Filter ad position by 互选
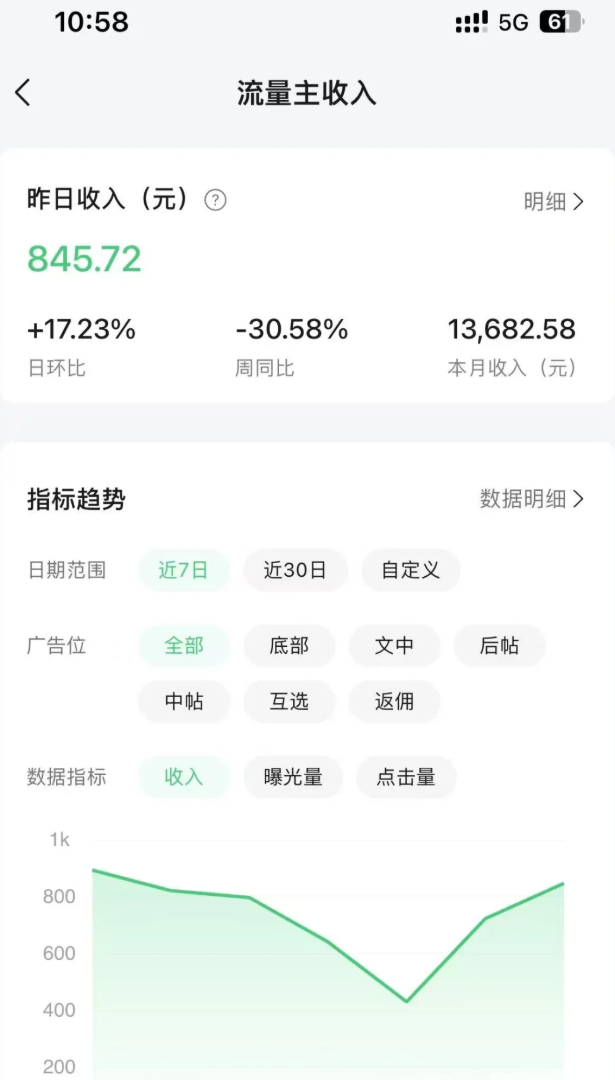615x1080 pixels. click(289, 701)
